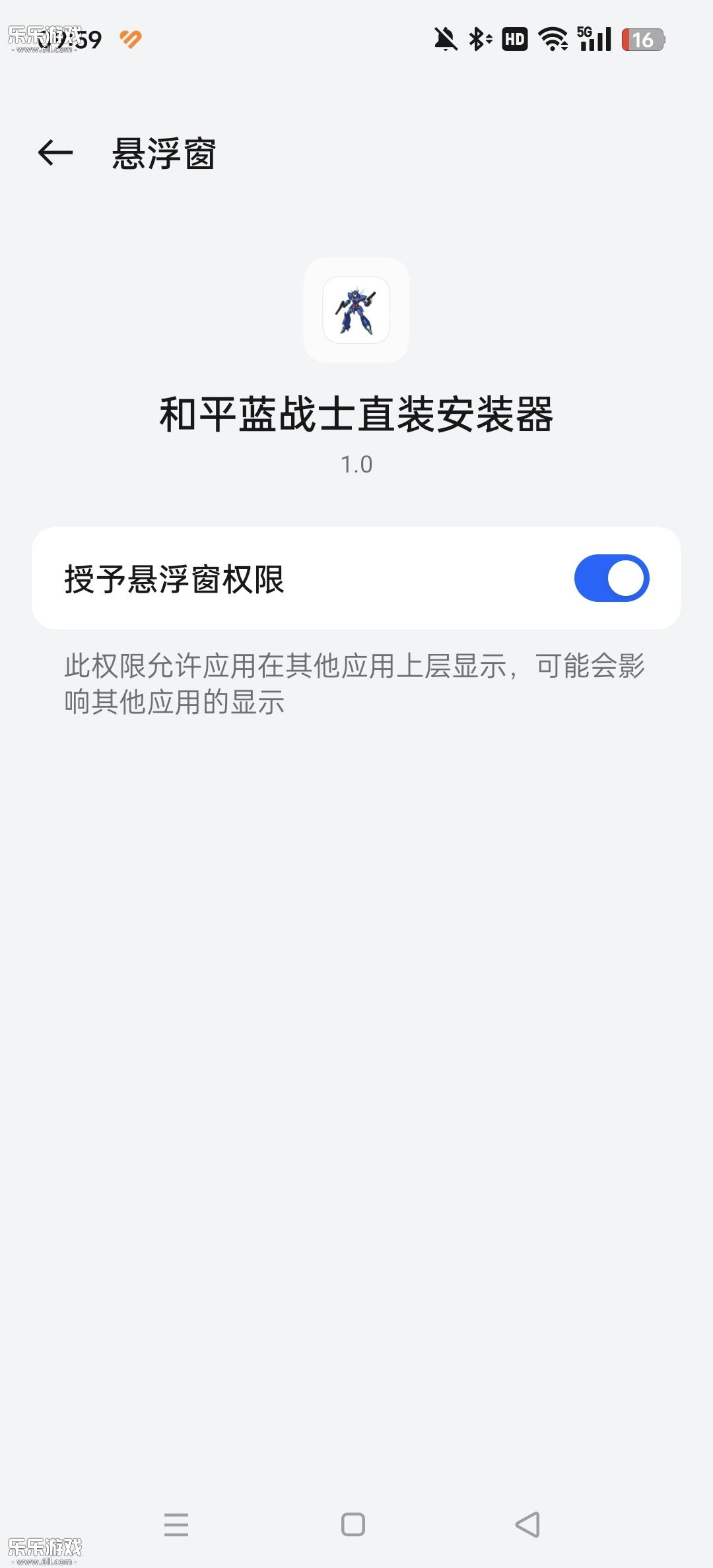Open recent apps from navigation bar
Image resolution: width=713 pixels, height=1568 pixels.
(x=176, y=1524)
